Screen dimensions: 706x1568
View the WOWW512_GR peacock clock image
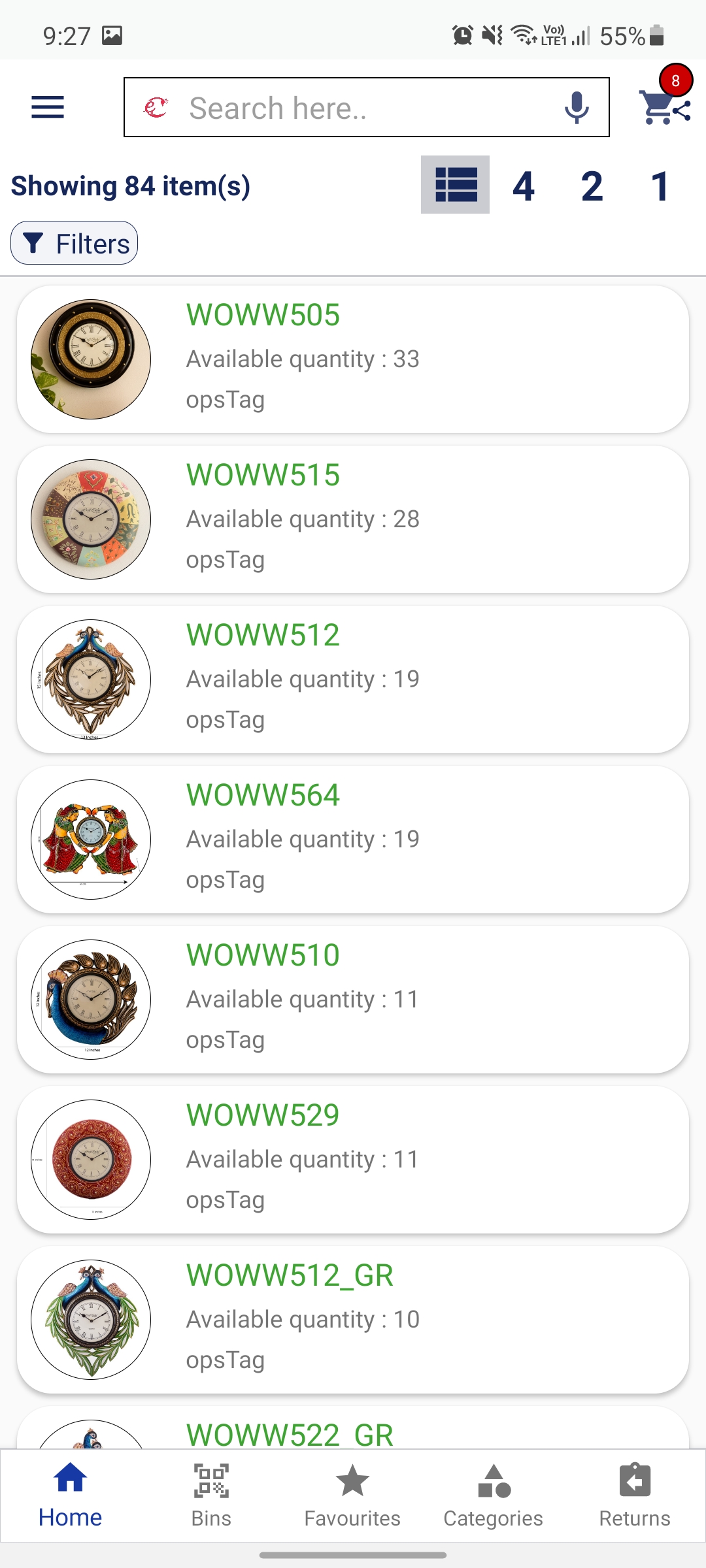(x=90, y=1318)
